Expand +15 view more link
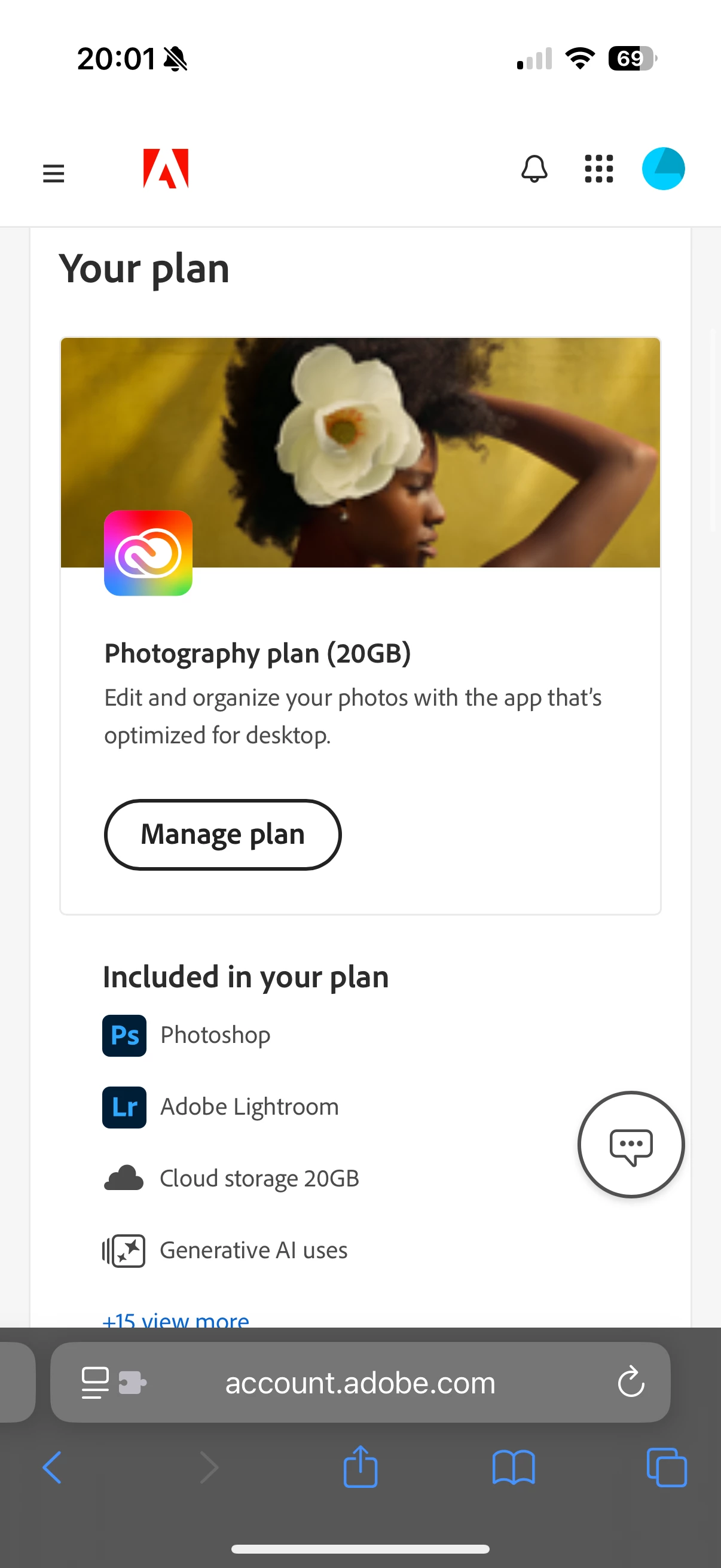721x1568 pixels. (176, 1320)
